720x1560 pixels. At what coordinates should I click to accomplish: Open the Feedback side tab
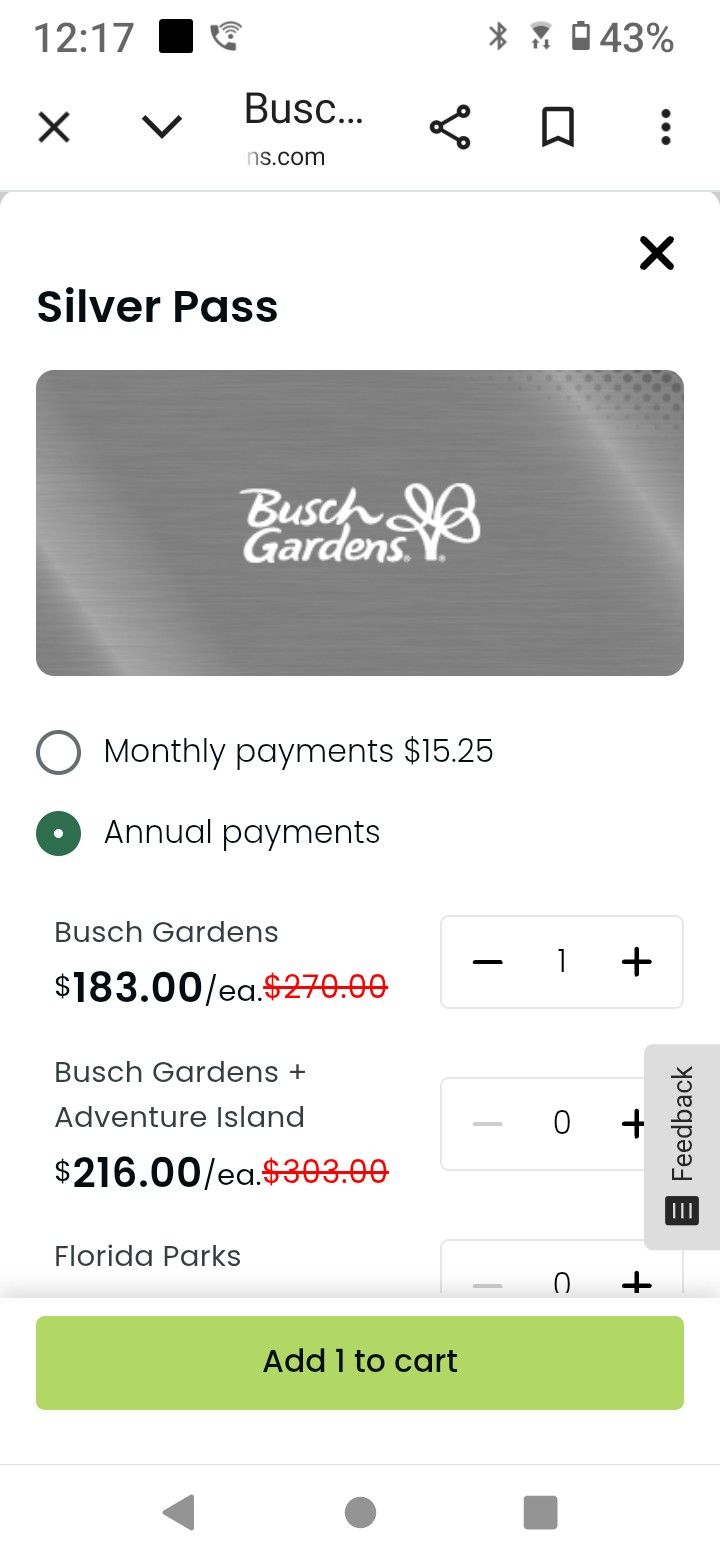pyautogui.click(x=682, y=1147)
